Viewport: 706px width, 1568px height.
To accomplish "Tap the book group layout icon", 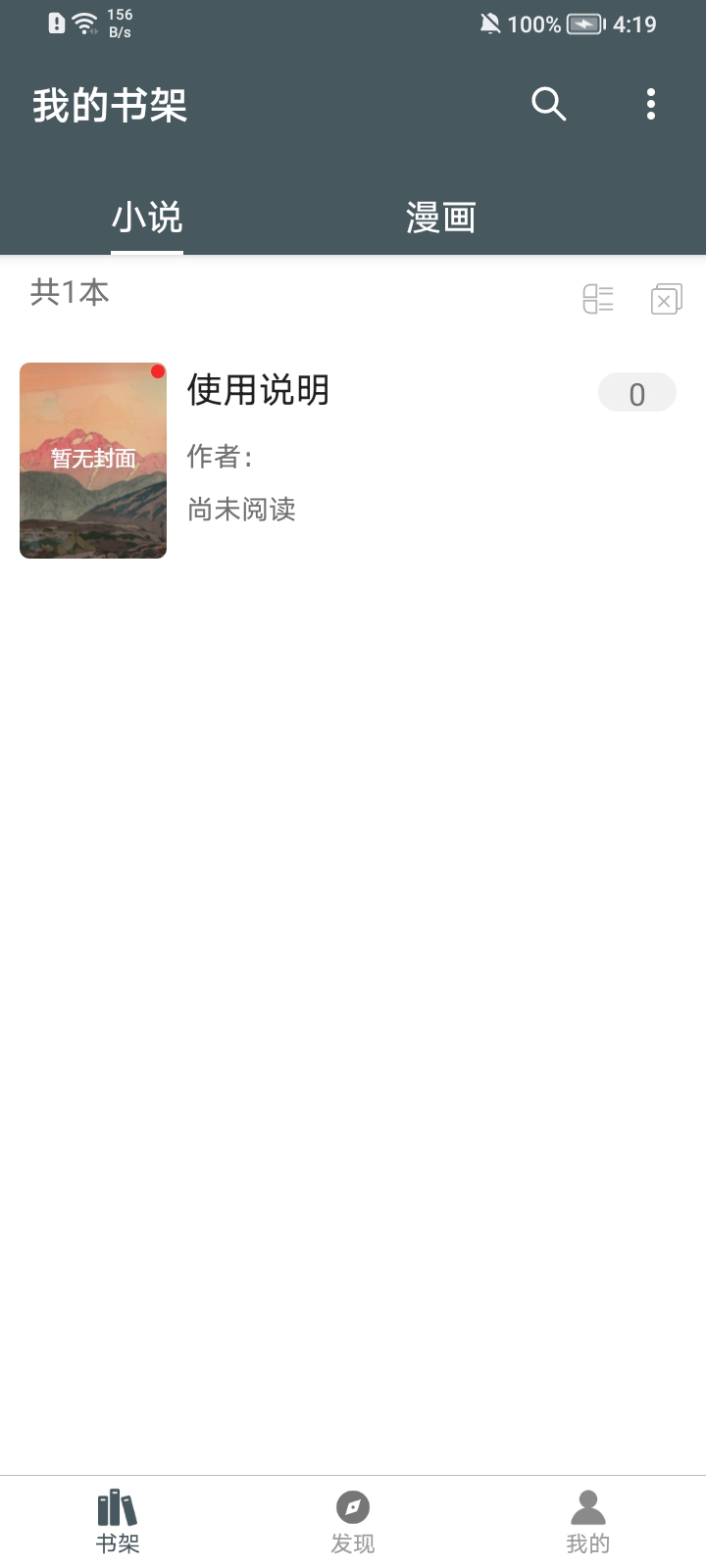I will click(x=598, y=298).
